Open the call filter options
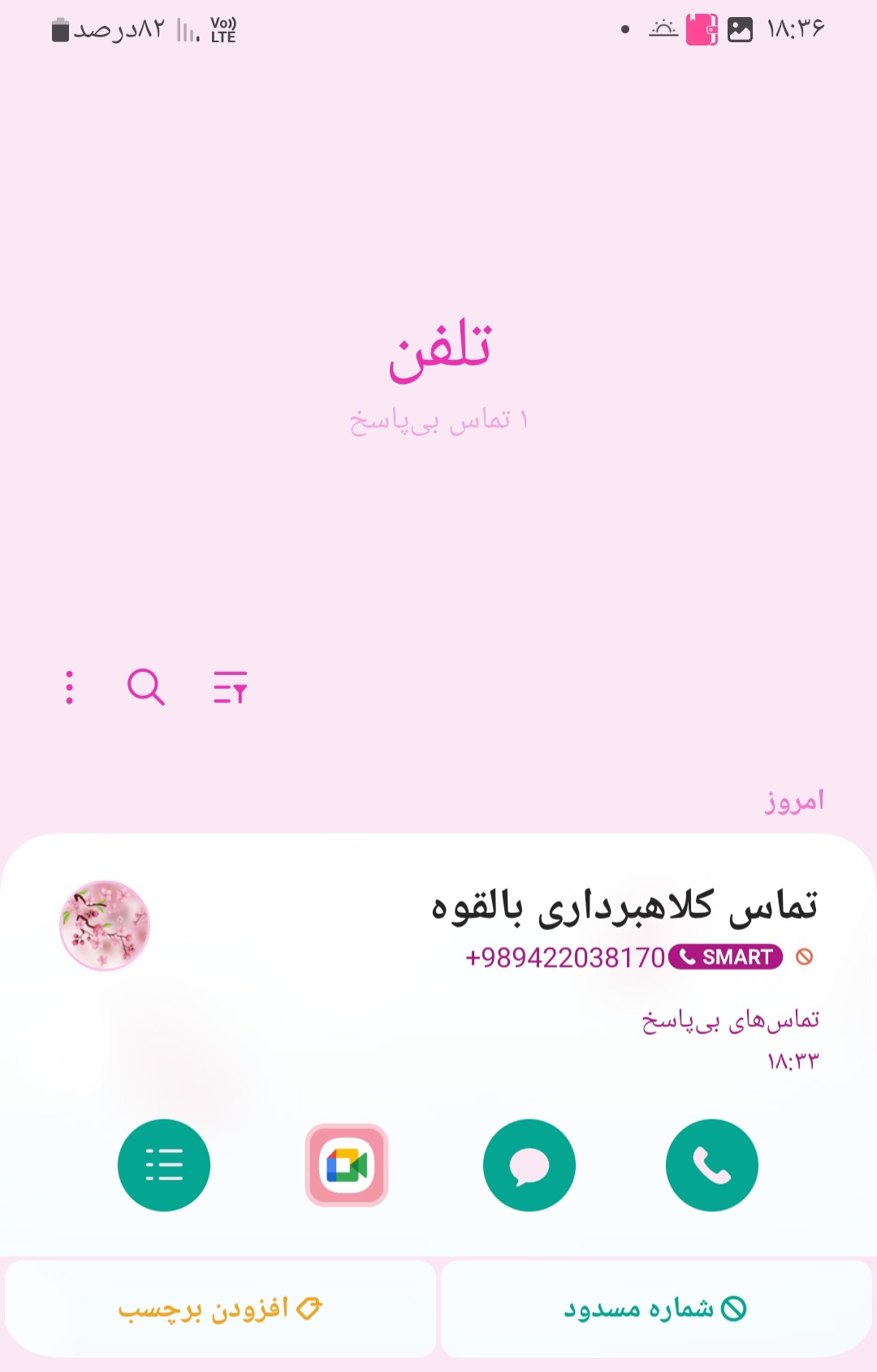Image resolution: width=877 pixels, height=1372 pixels. [x=230, y=687]
